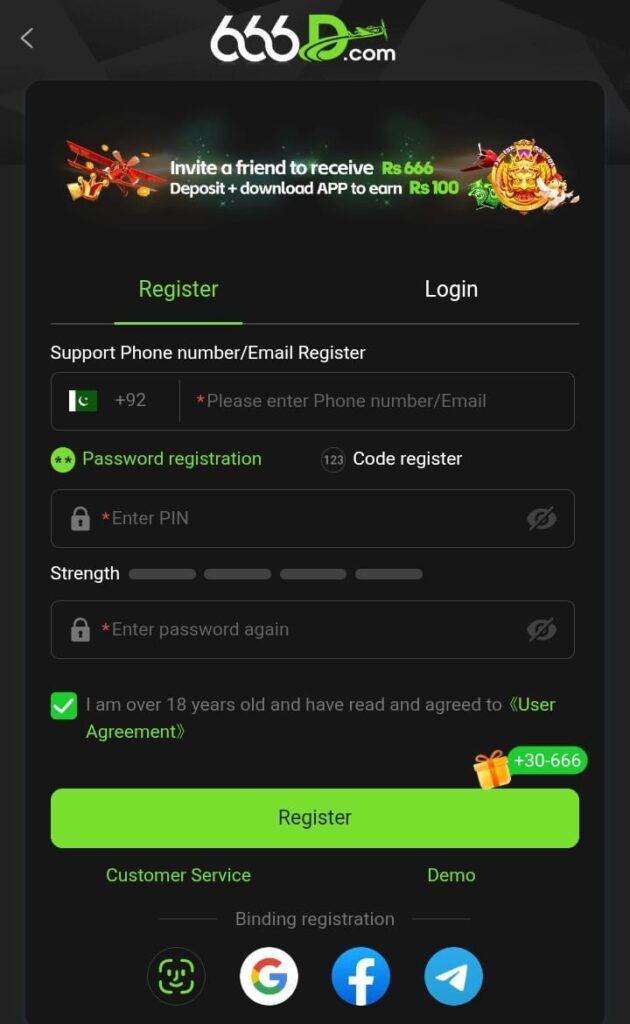Register with face recognition icon
Image resolution: width=630 pixels, height=1024 pixels.
point(176,976)
